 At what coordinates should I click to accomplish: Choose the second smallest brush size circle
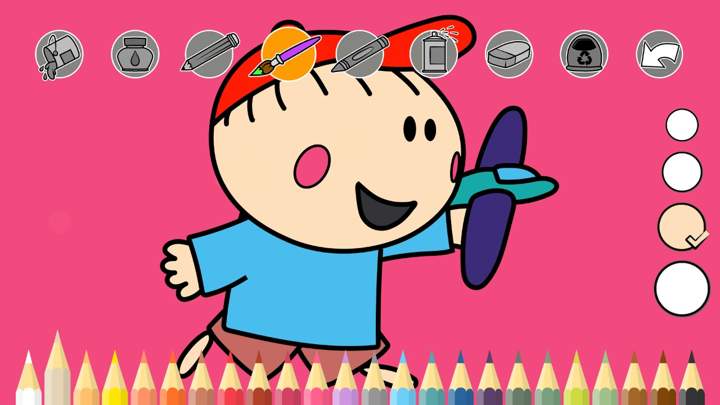point(682,171)
